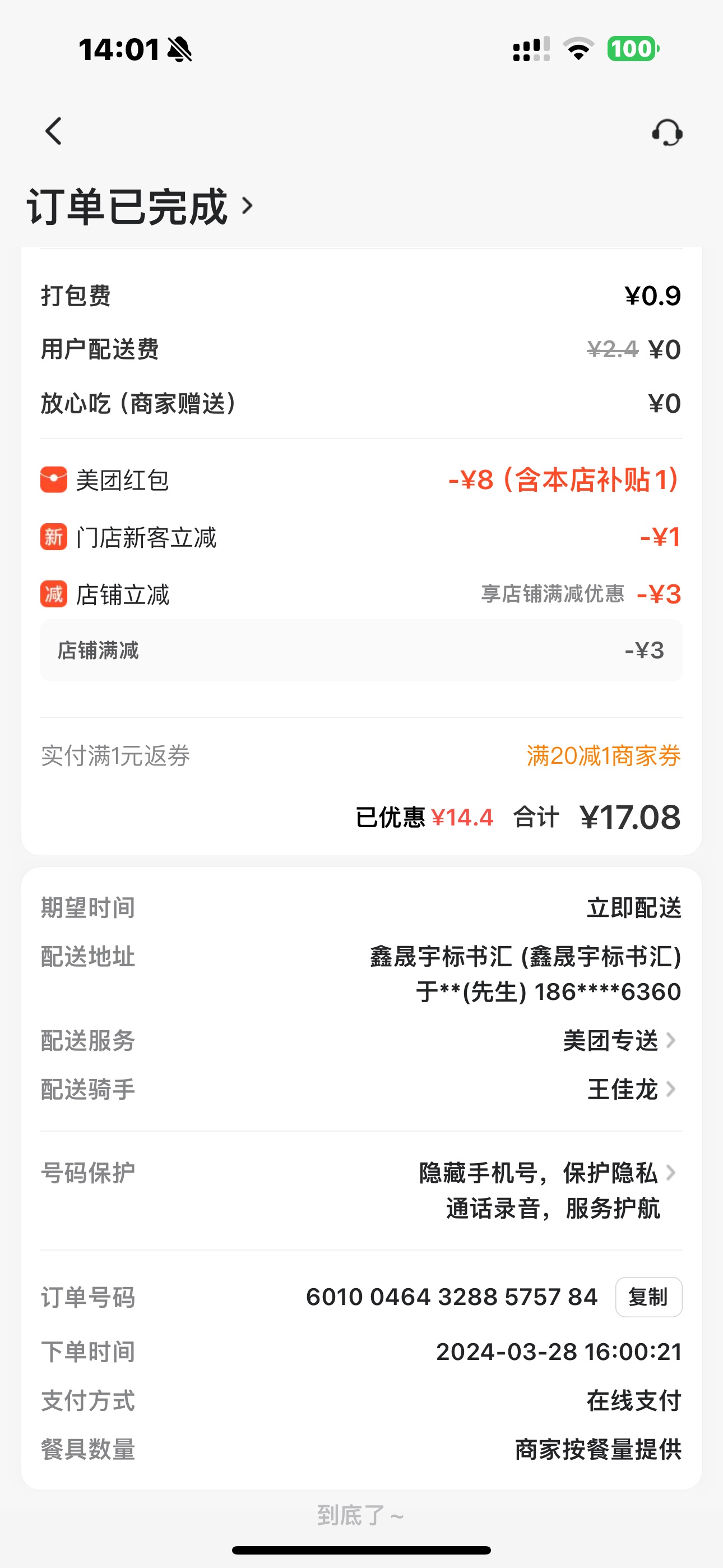Contact customer service via headset icon
Viewport: 723px width, 1568px height.
666,132
